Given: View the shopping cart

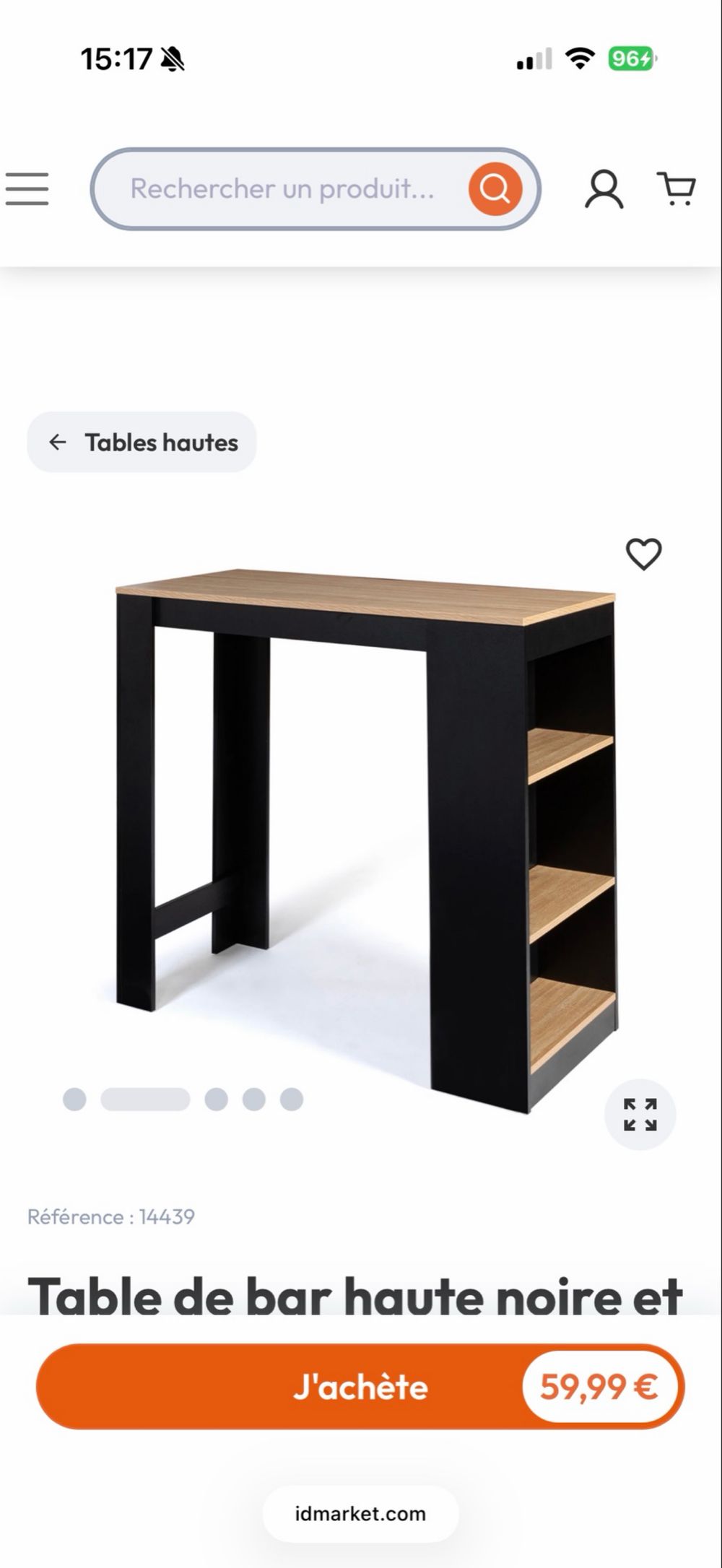Looking at the screenshot, I should pos(677,189).
